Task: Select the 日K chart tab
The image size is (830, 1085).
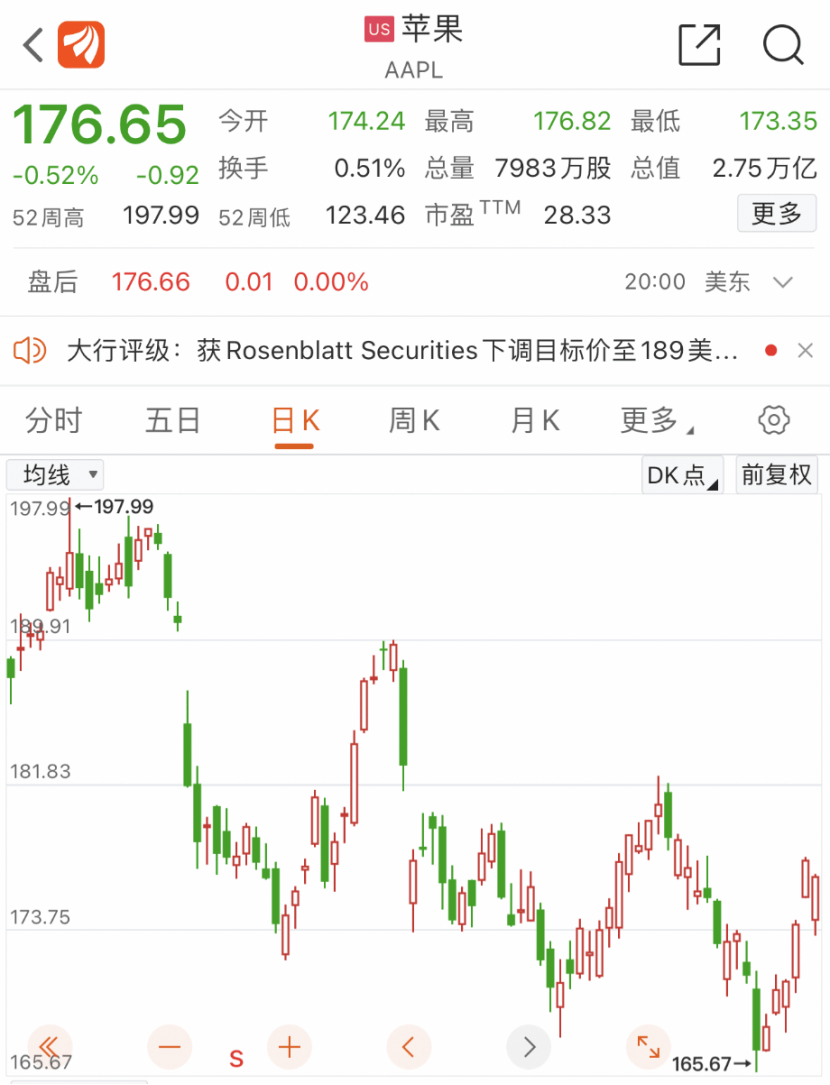Action: 295,421
